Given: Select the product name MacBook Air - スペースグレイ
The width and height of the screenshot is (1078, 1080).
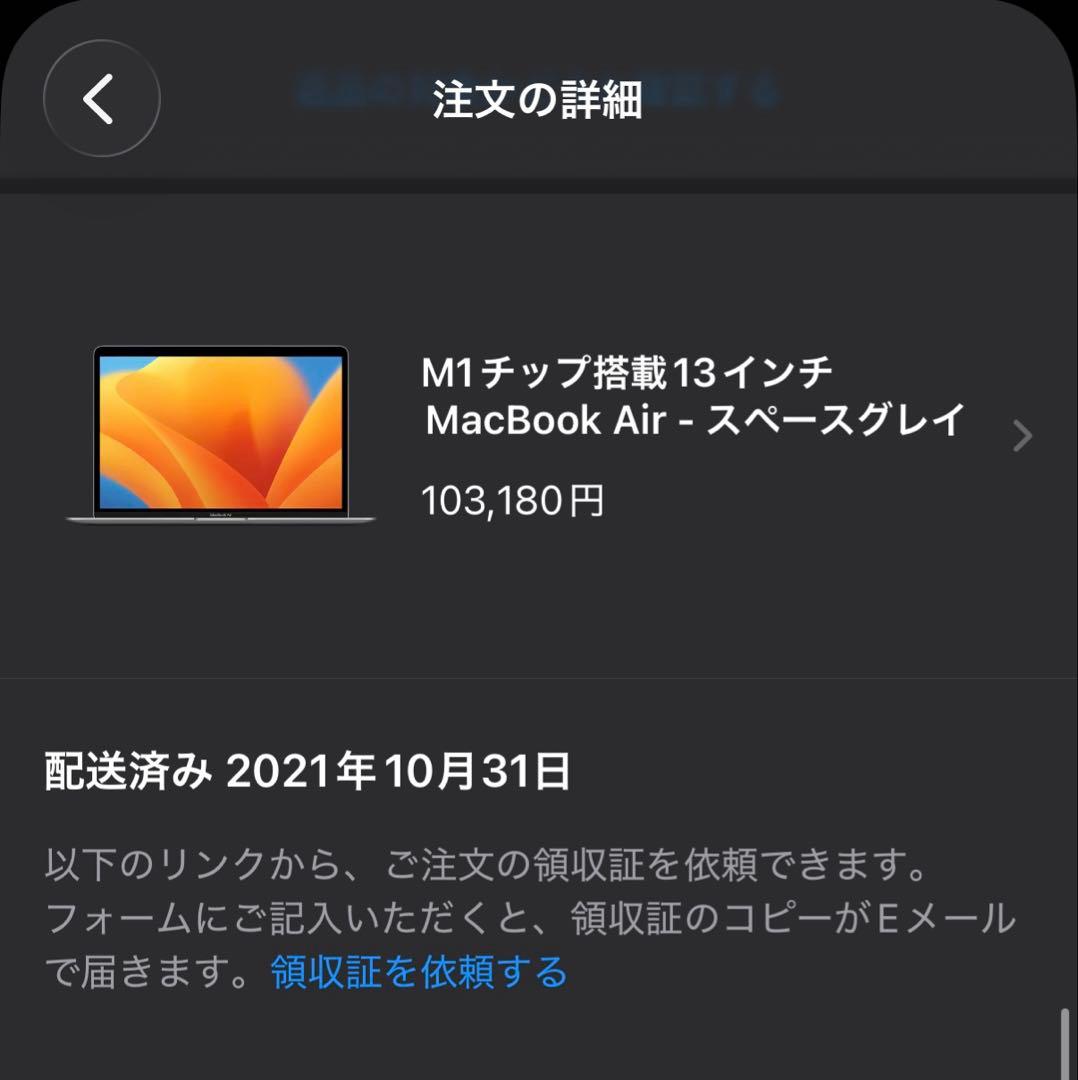Looking at the screenshot, I should [694, 422].
